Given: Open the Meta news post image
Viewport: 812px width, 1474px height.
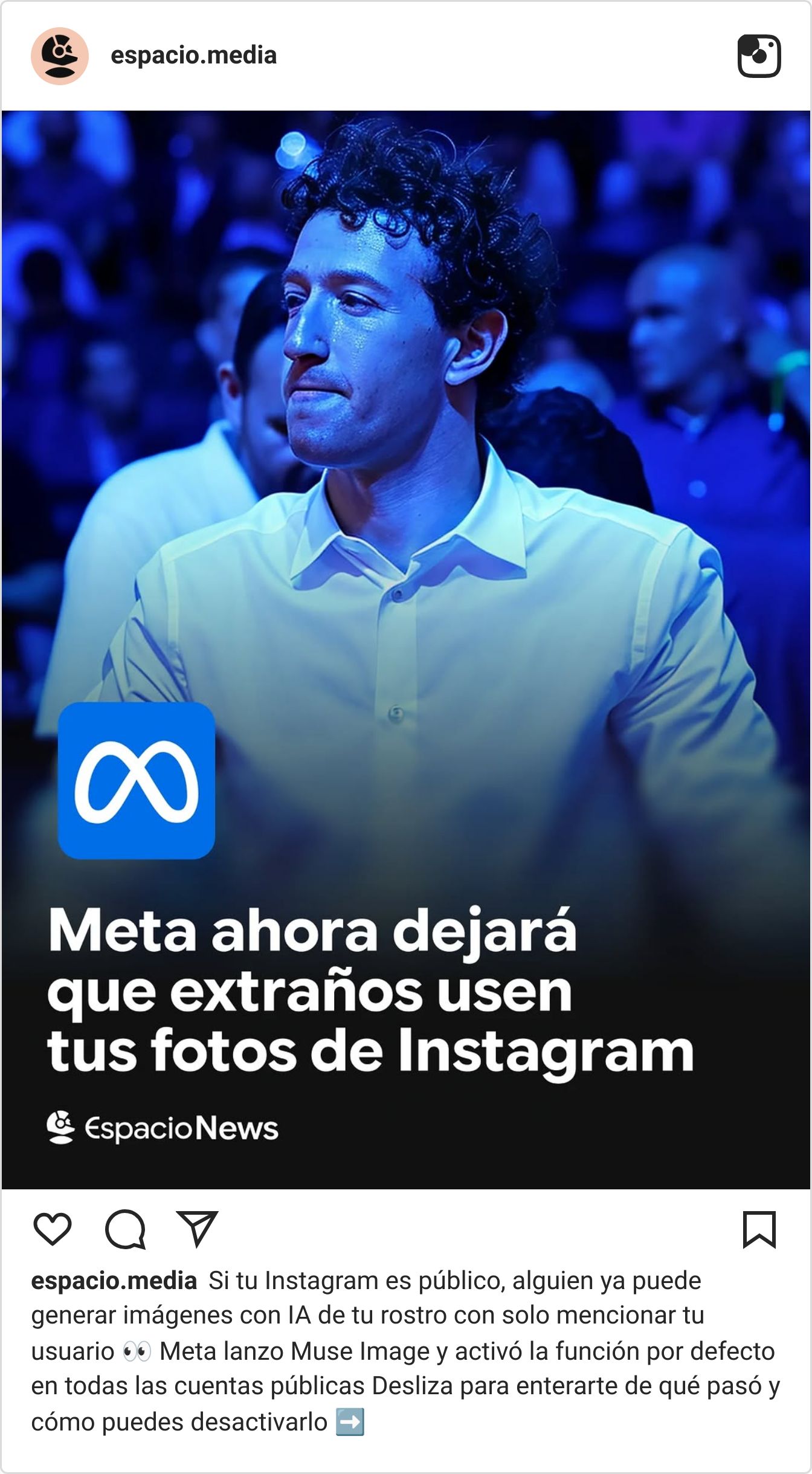Looking at the screenshot, I should (406, 650).
